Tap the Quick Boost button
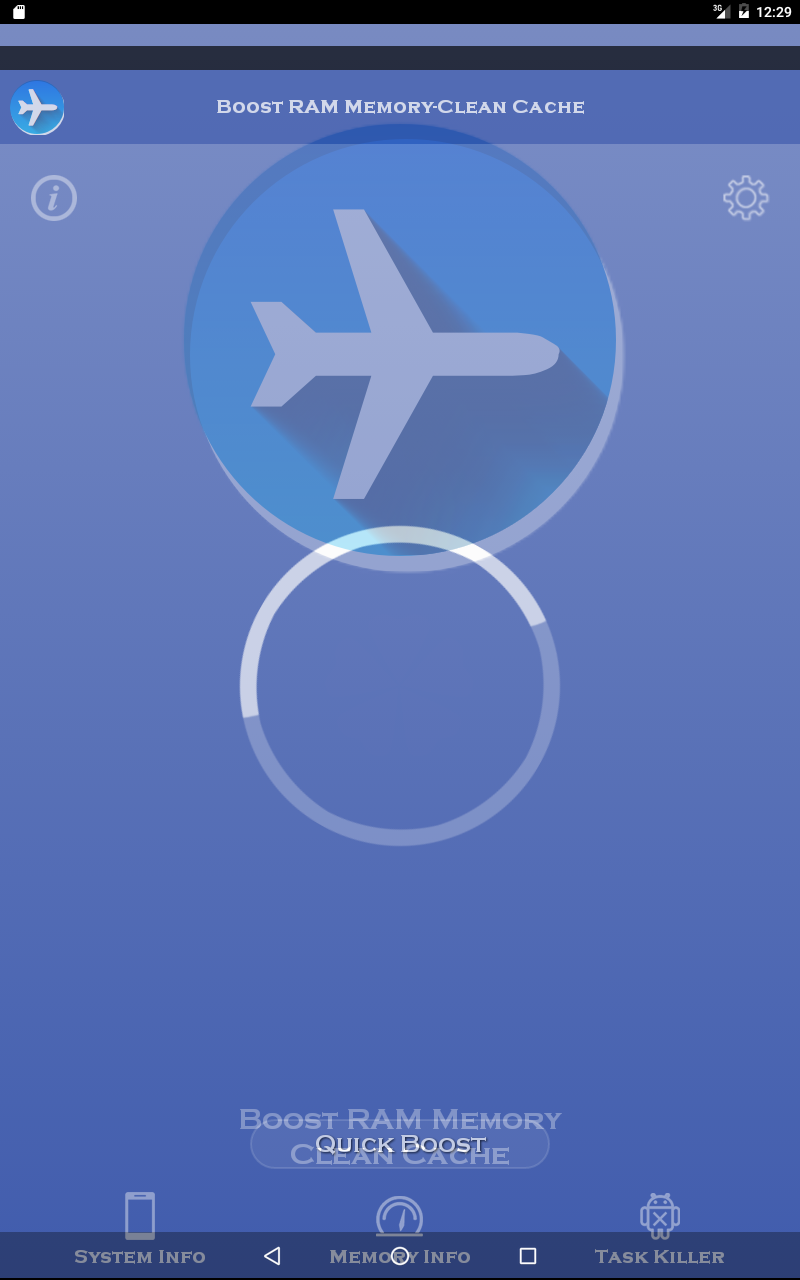 (x=400, y=1144)
